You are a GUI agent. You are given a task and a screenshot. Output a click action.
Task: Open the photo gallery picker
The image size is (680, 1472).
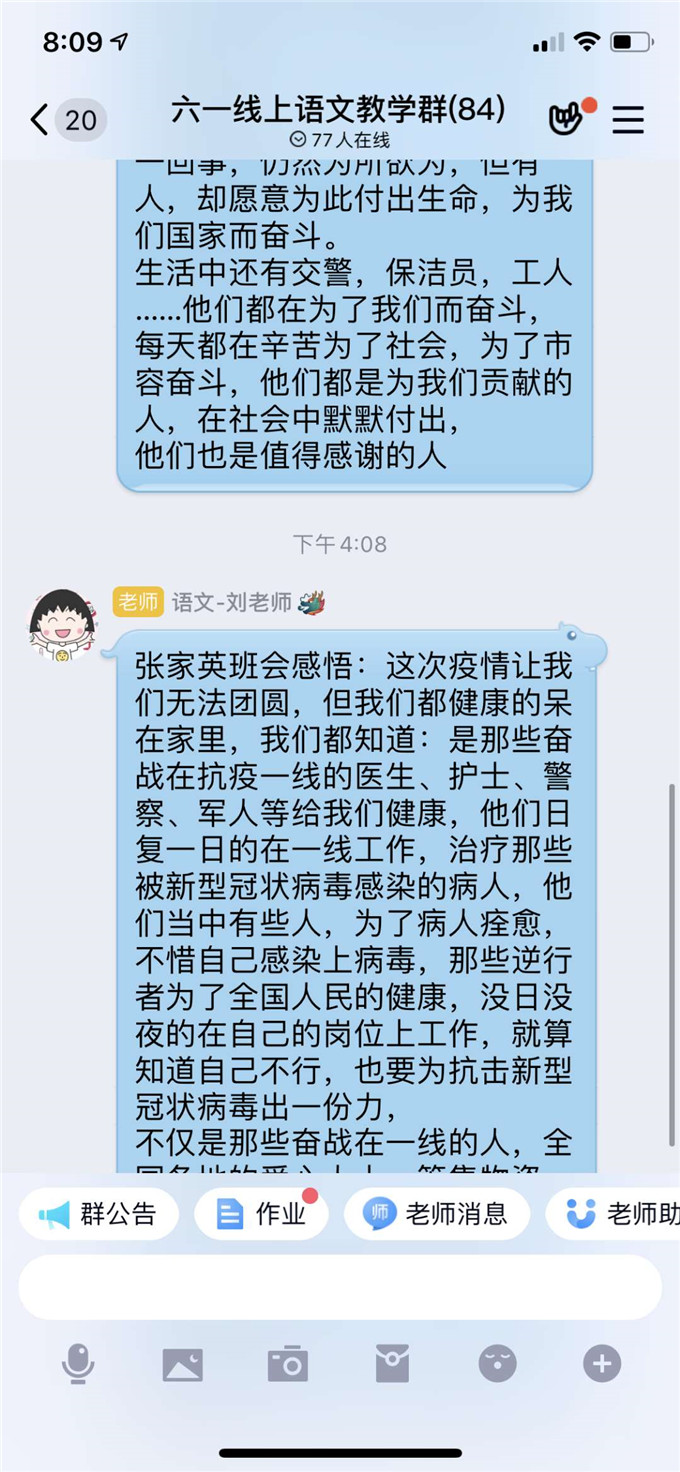[x=183, y=1363]
